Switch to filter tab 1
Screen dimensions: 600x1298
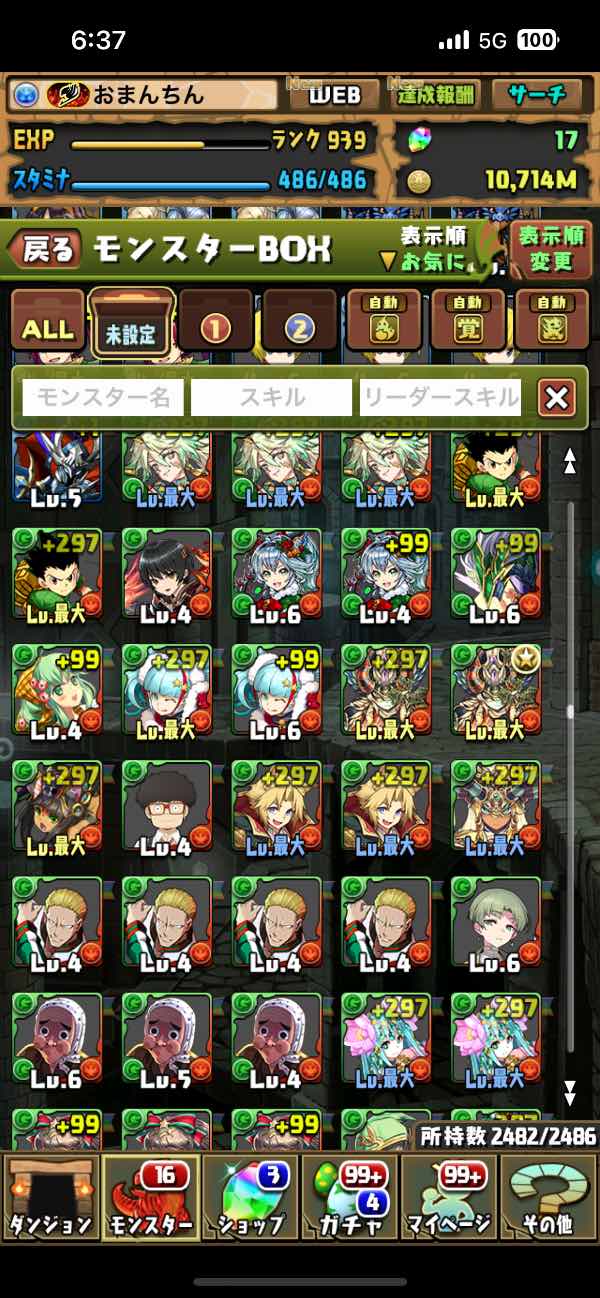coord(215,327)
